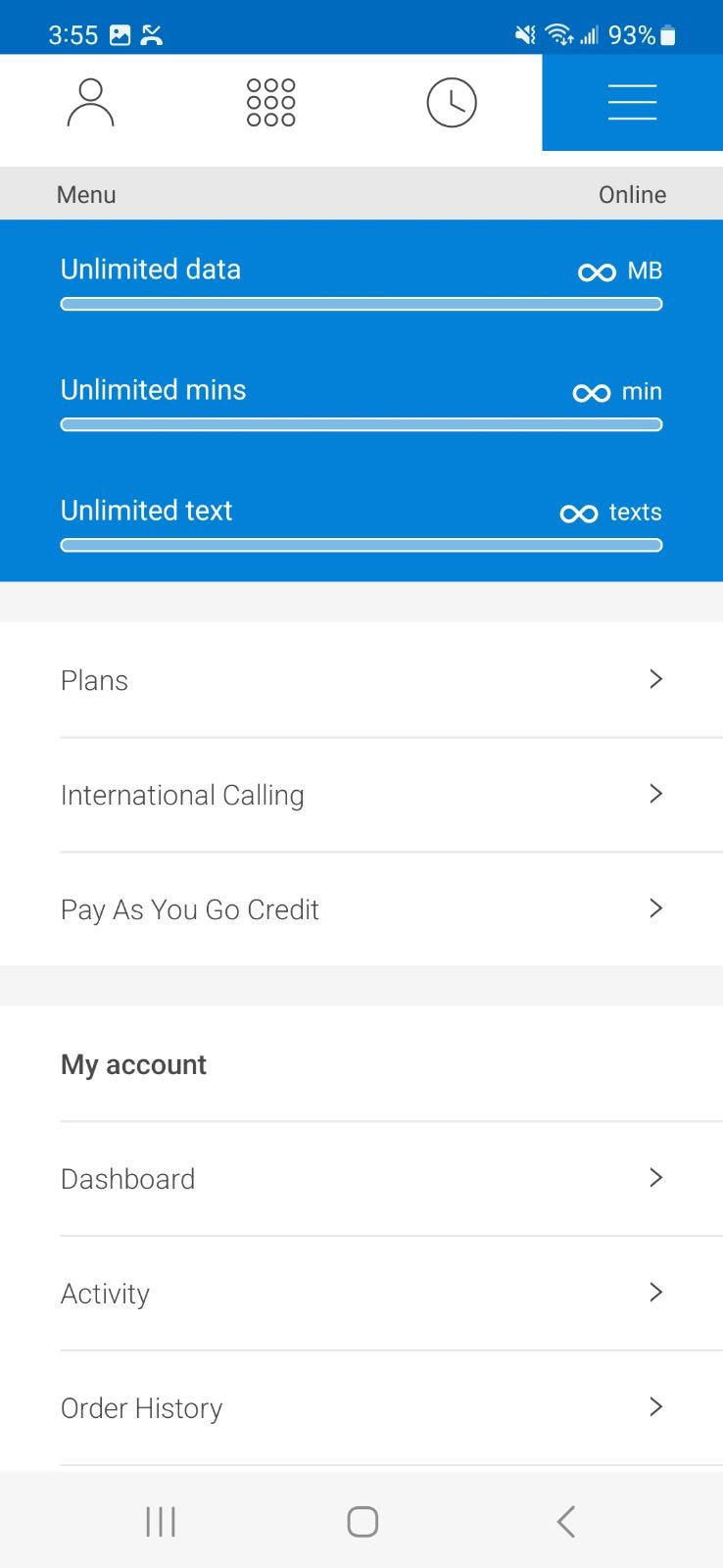This screenshot has width=723, height=1568.
Task: Select the Menu tab
Action: (86, 194)
